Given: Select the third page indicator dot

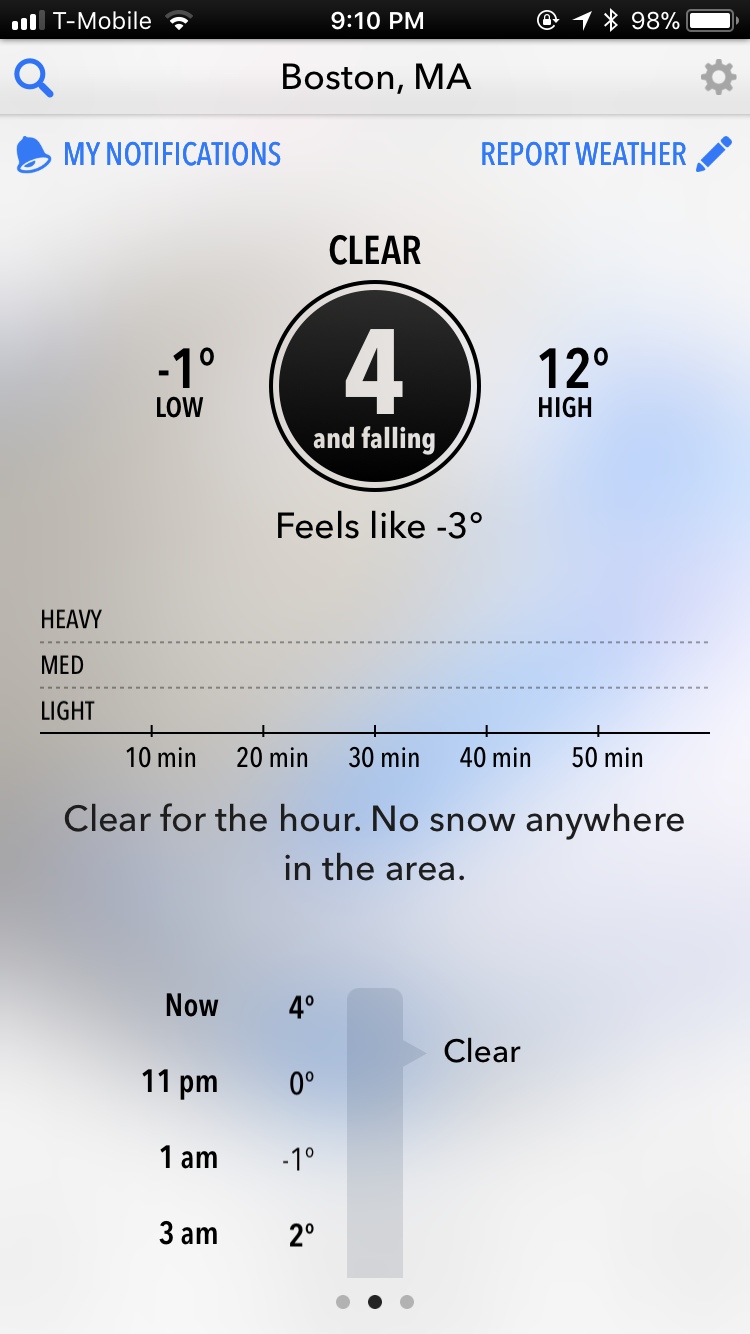Looking at the screenshot, I should tap(406, 1302).
